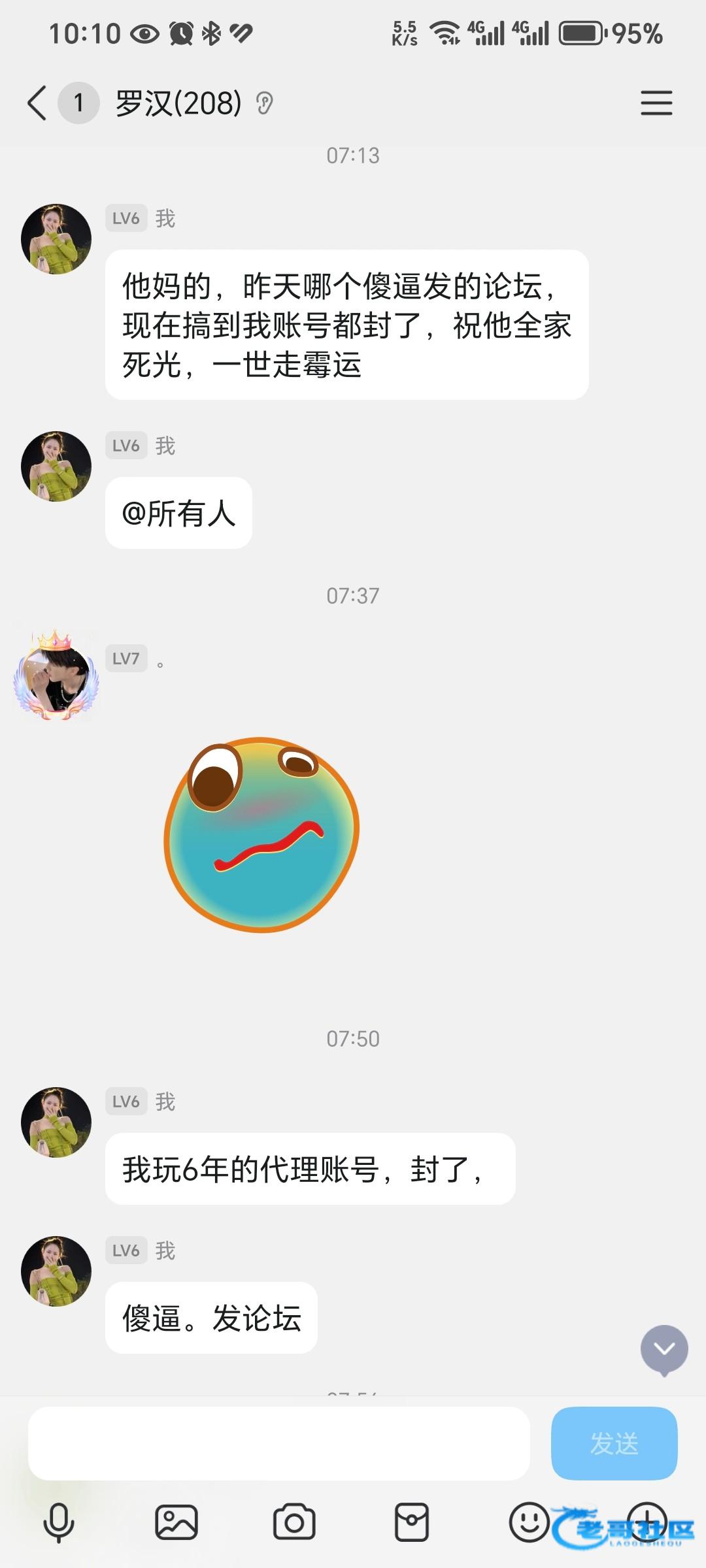Jump to latest messages with down arrow

pyautogui.click(x=664, y=1350)
